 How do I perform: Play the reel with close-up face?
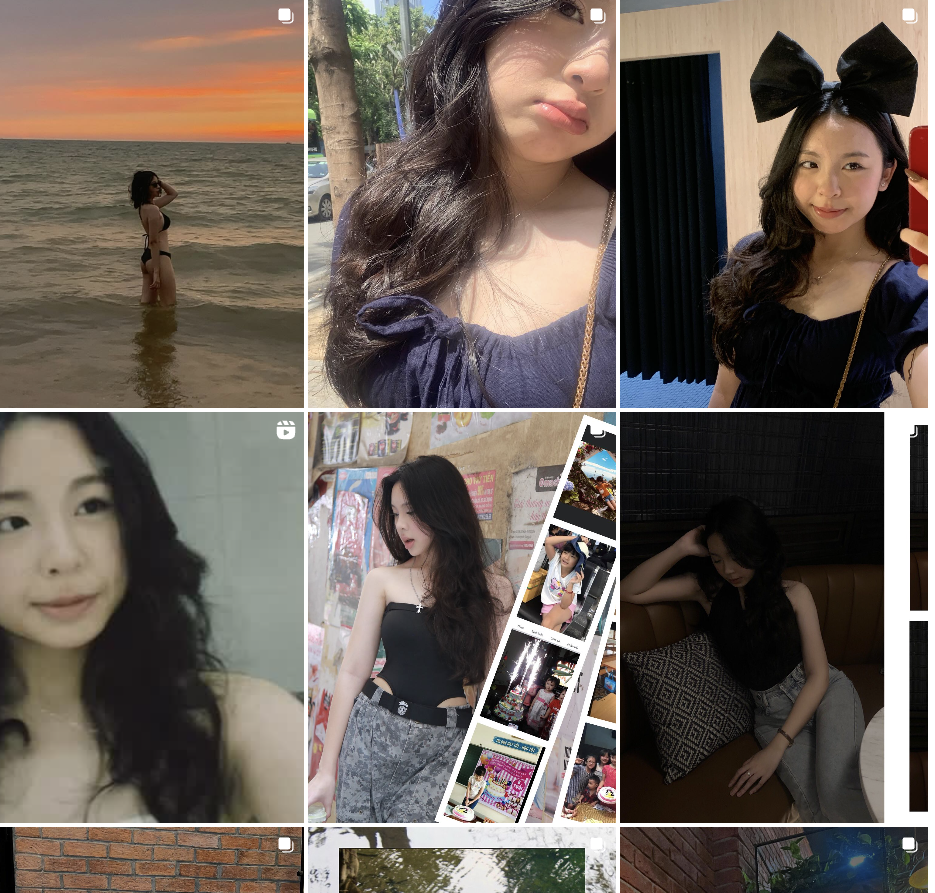152,617
